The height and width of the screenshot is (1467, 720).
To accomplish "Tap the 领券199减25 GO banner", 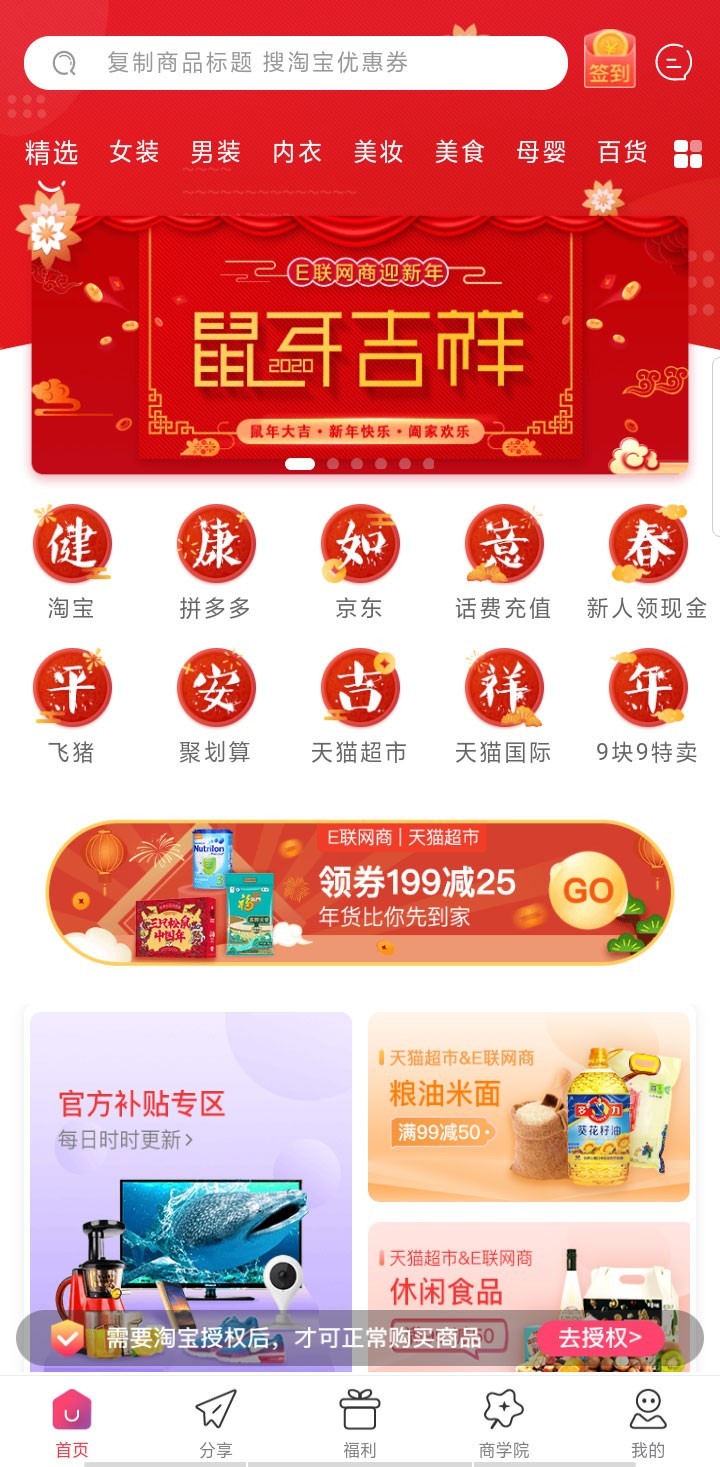I will [360, 892].
